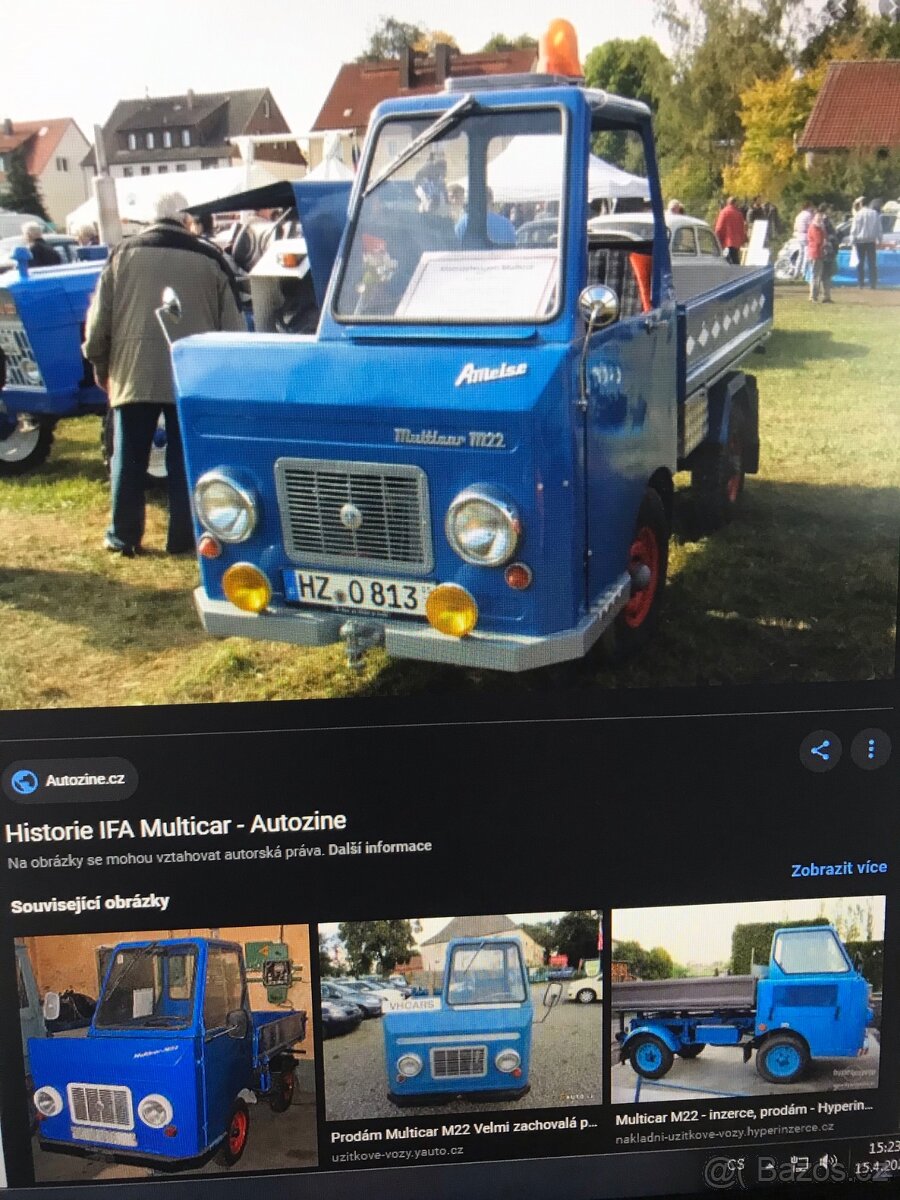Open the three-dot overflow menu
This screenshot has height=1200, width=900.
coord(870,749)
